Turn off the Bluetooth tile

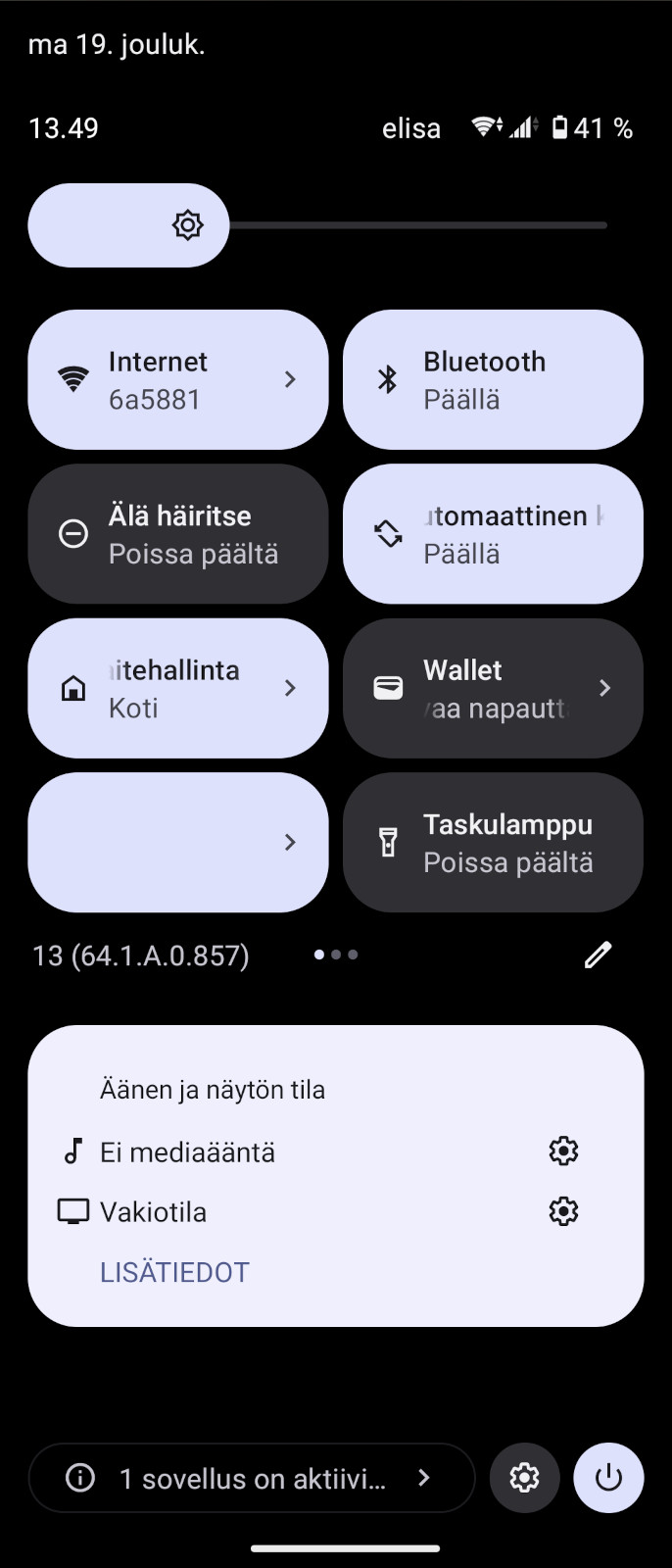tap(493, 380)
